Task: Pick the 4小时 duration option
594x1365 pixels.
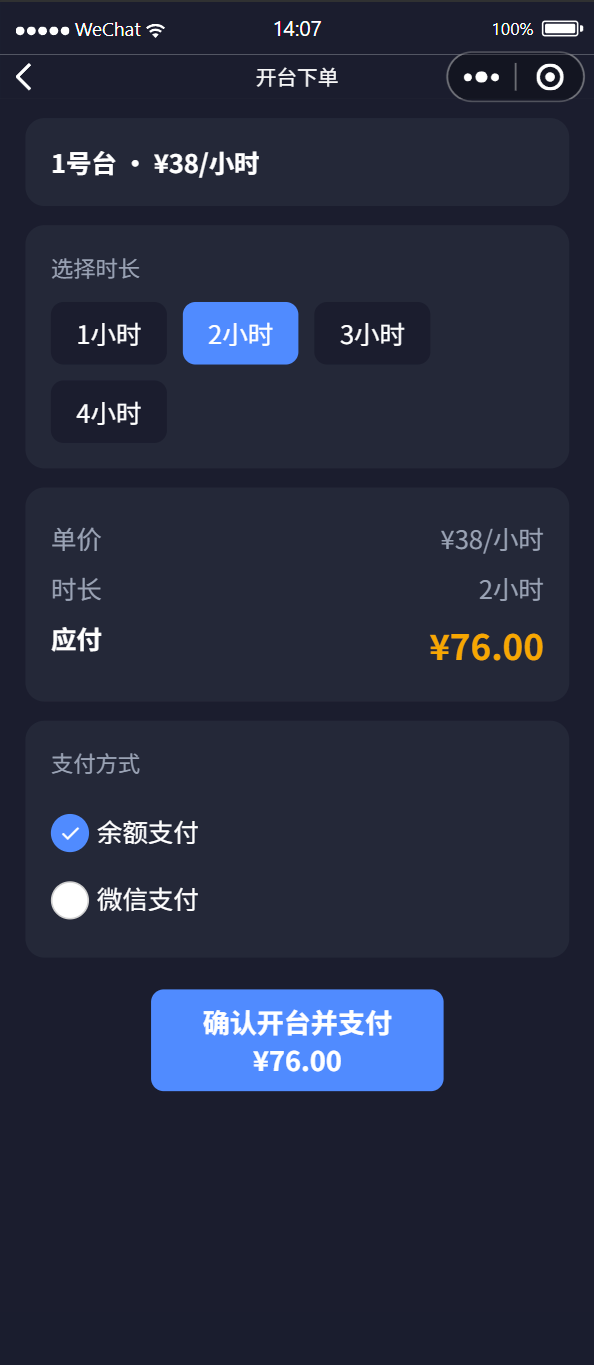Action: [x=109, y=412]
